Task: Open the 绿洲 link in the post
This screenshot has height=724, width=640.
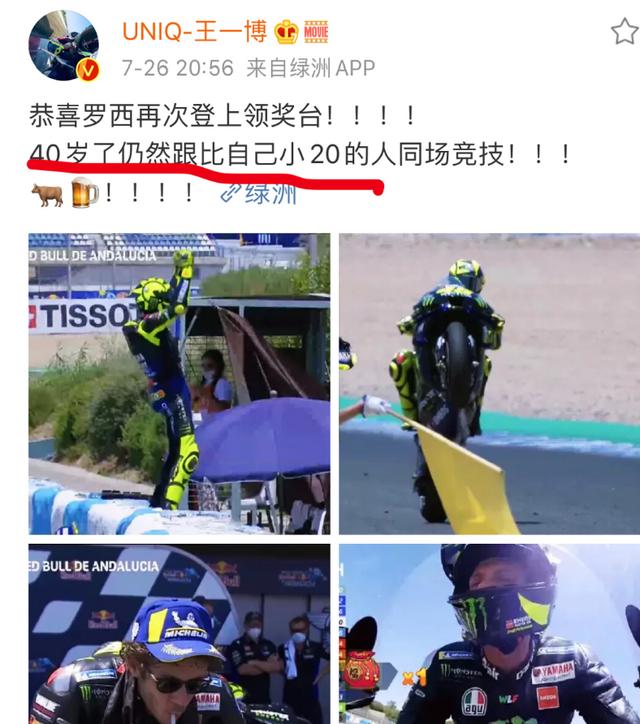Action: click(x=262, y=193)
